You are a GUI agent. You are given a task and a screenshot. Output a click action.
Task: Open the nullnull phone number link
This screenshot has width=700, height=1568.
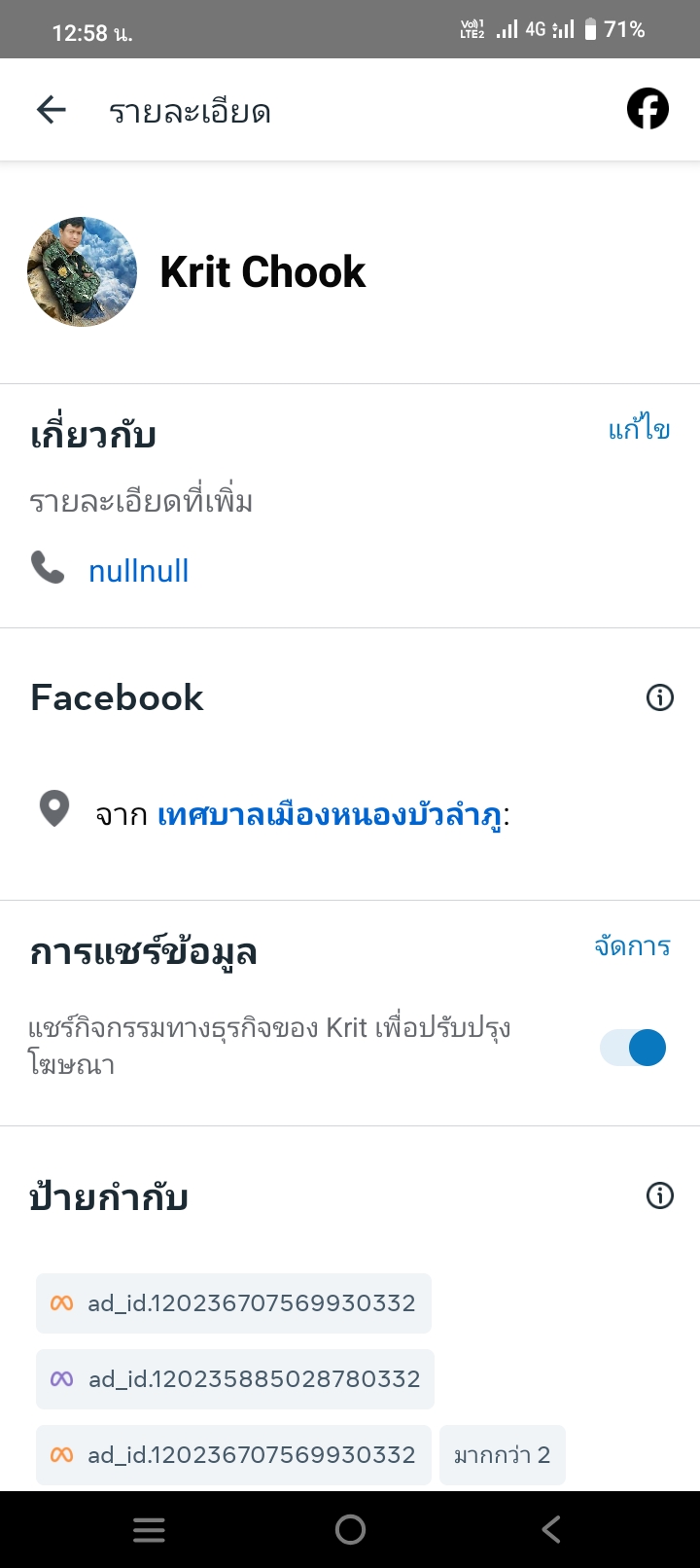(x=138, y=571)
